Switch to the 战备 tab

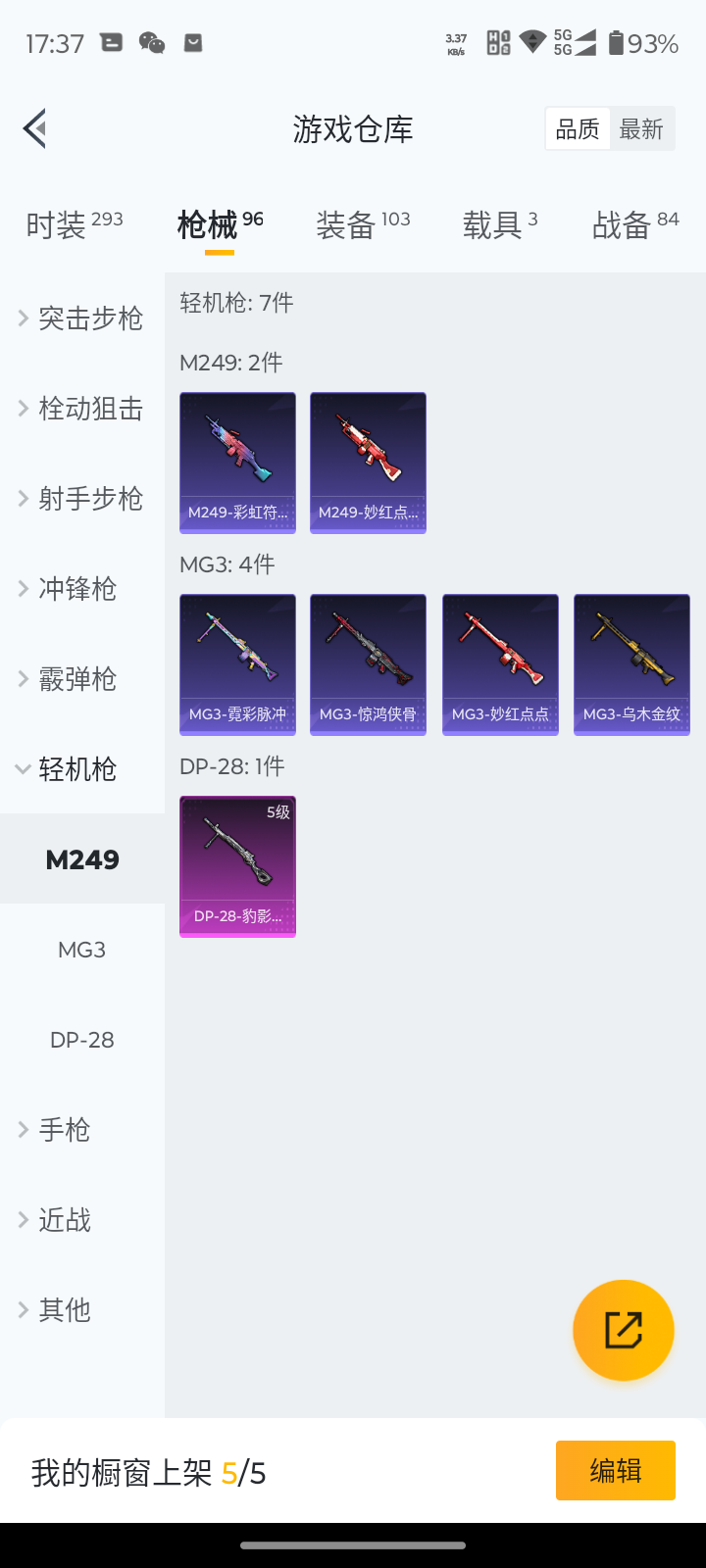click(x=635, y=224)
